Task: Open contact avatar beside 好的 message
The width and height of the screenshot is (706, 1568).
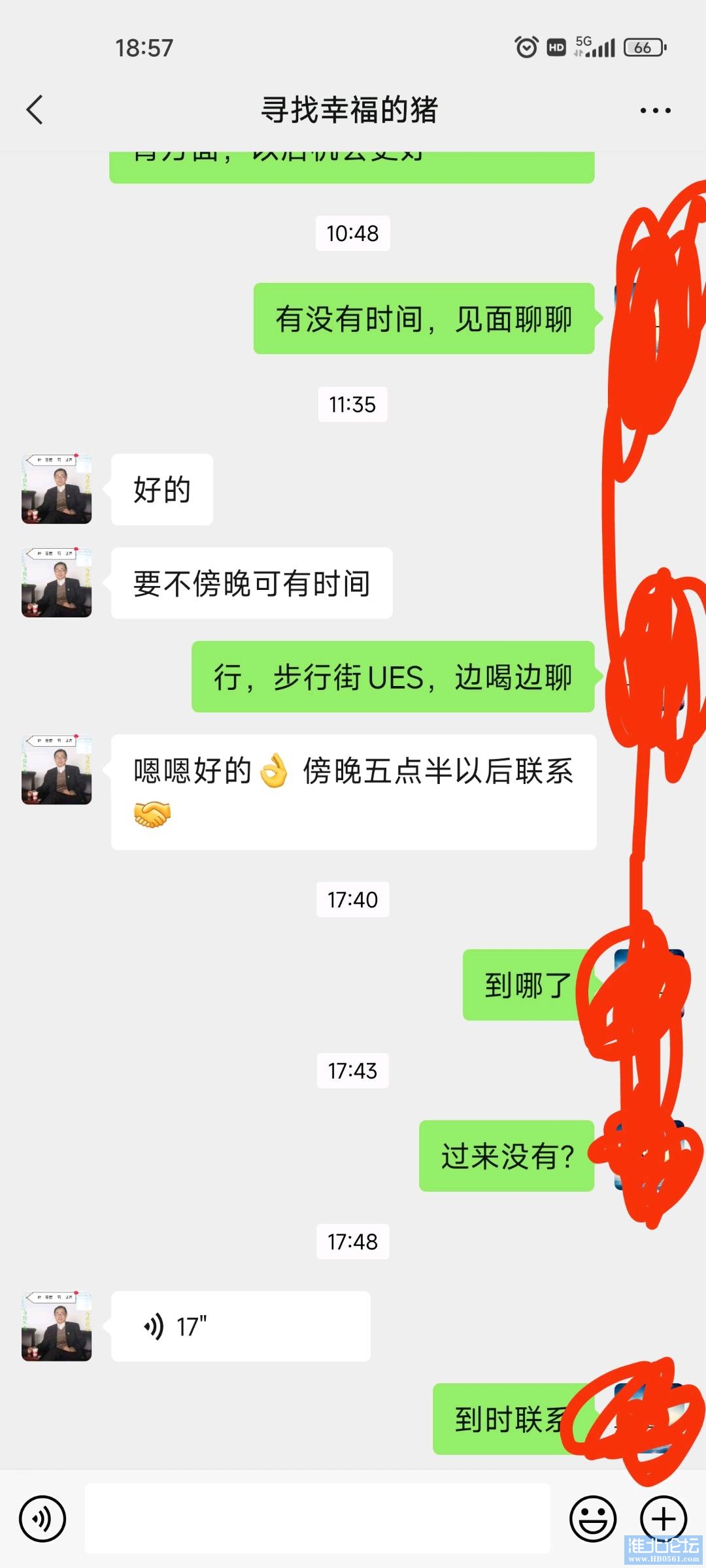Action: click(x=57, y=489)
